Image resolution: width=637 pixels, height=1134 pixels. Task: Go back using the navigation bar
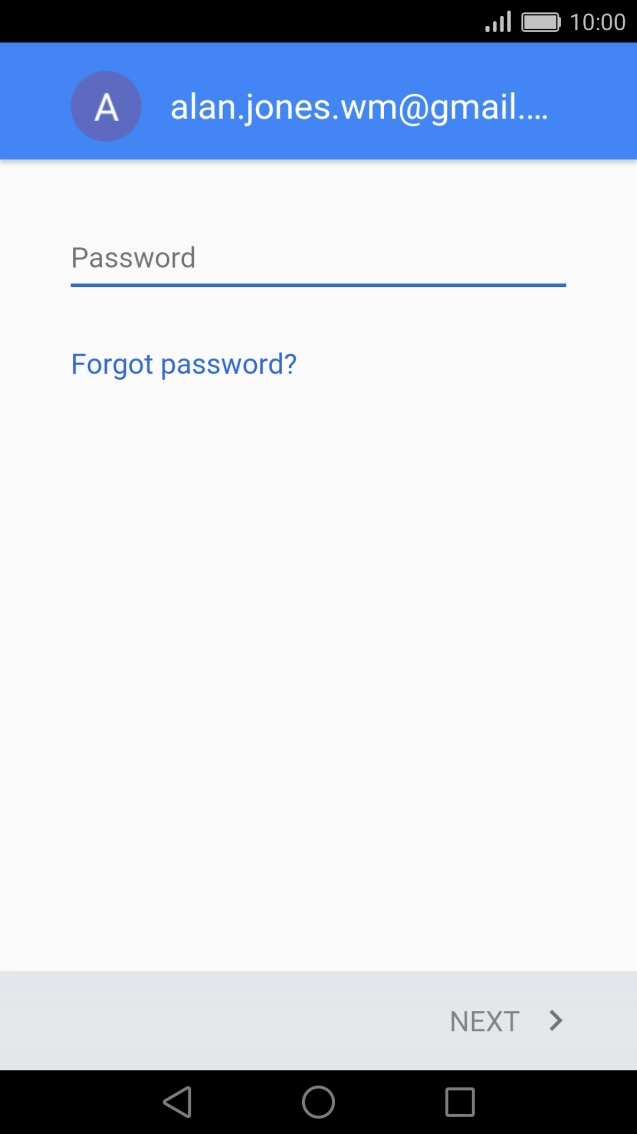(x=177, y=1102)
